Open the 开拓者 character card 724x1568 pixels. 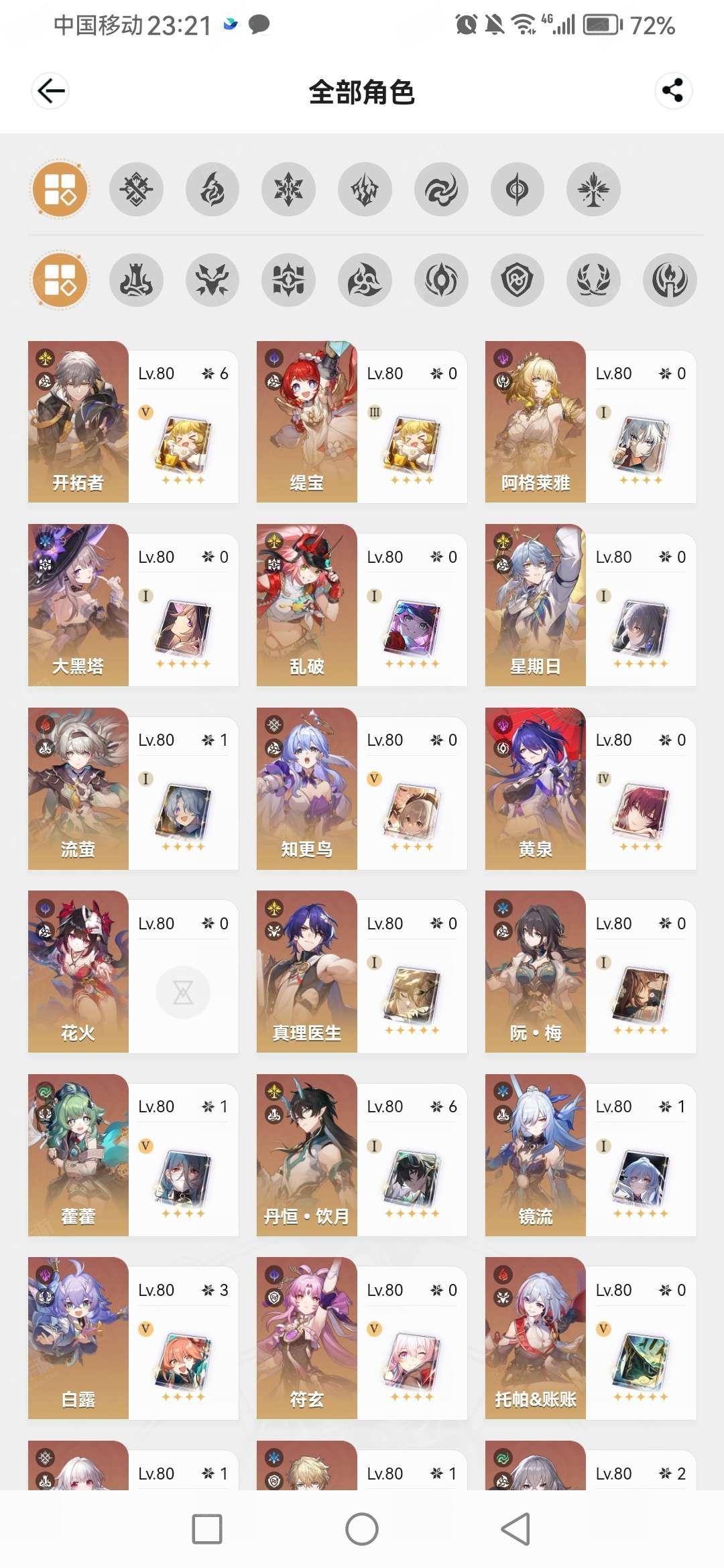click(133, 422)
